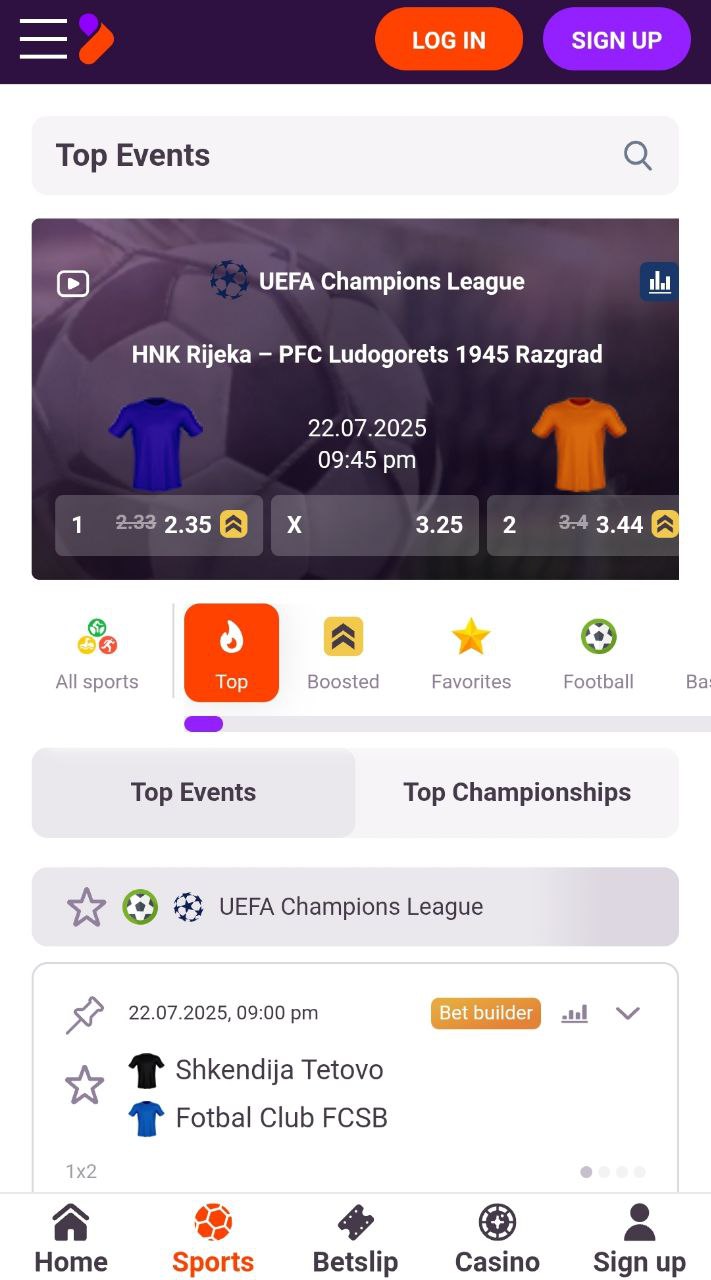Switch to the Football category
The image size is (711, 1280).
598,655
